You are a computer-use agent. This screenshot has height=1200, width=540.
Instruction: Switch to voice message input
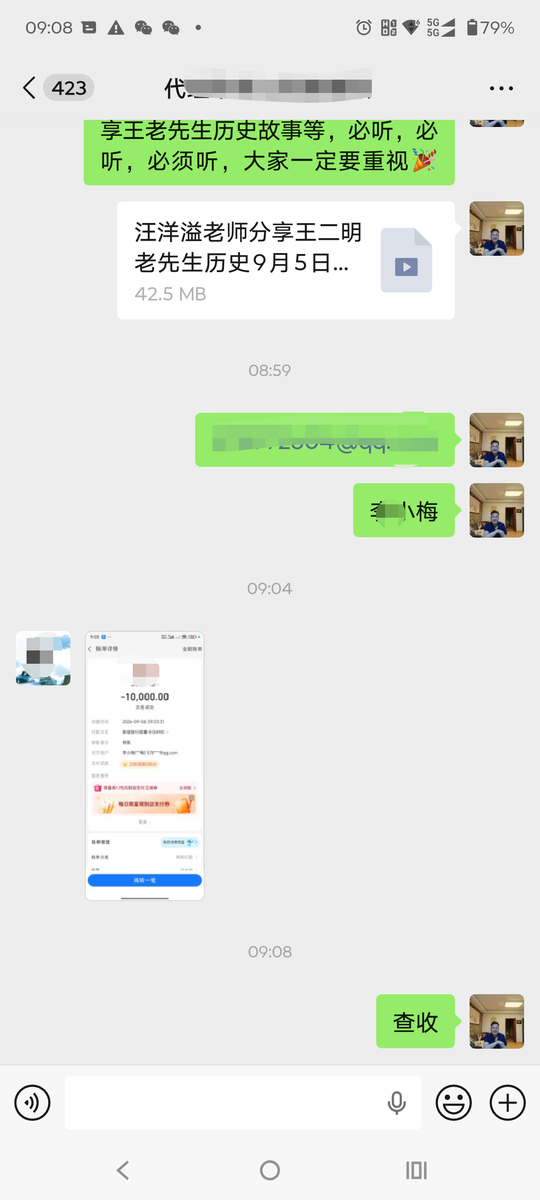(32, 1103)
